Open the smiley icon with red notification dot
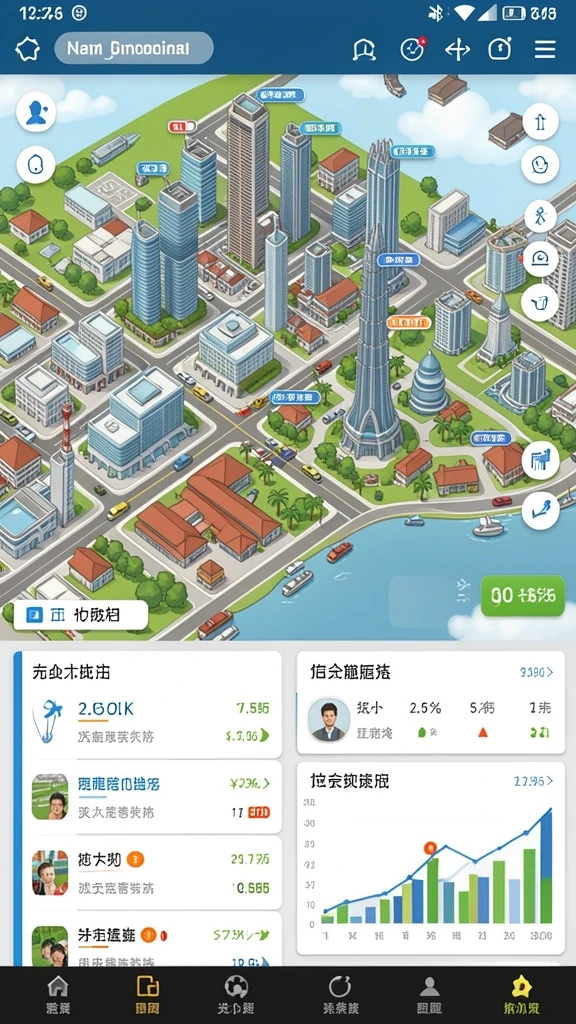The width and height of the screenshot is (576, 1024). click(x=413, y=50)
